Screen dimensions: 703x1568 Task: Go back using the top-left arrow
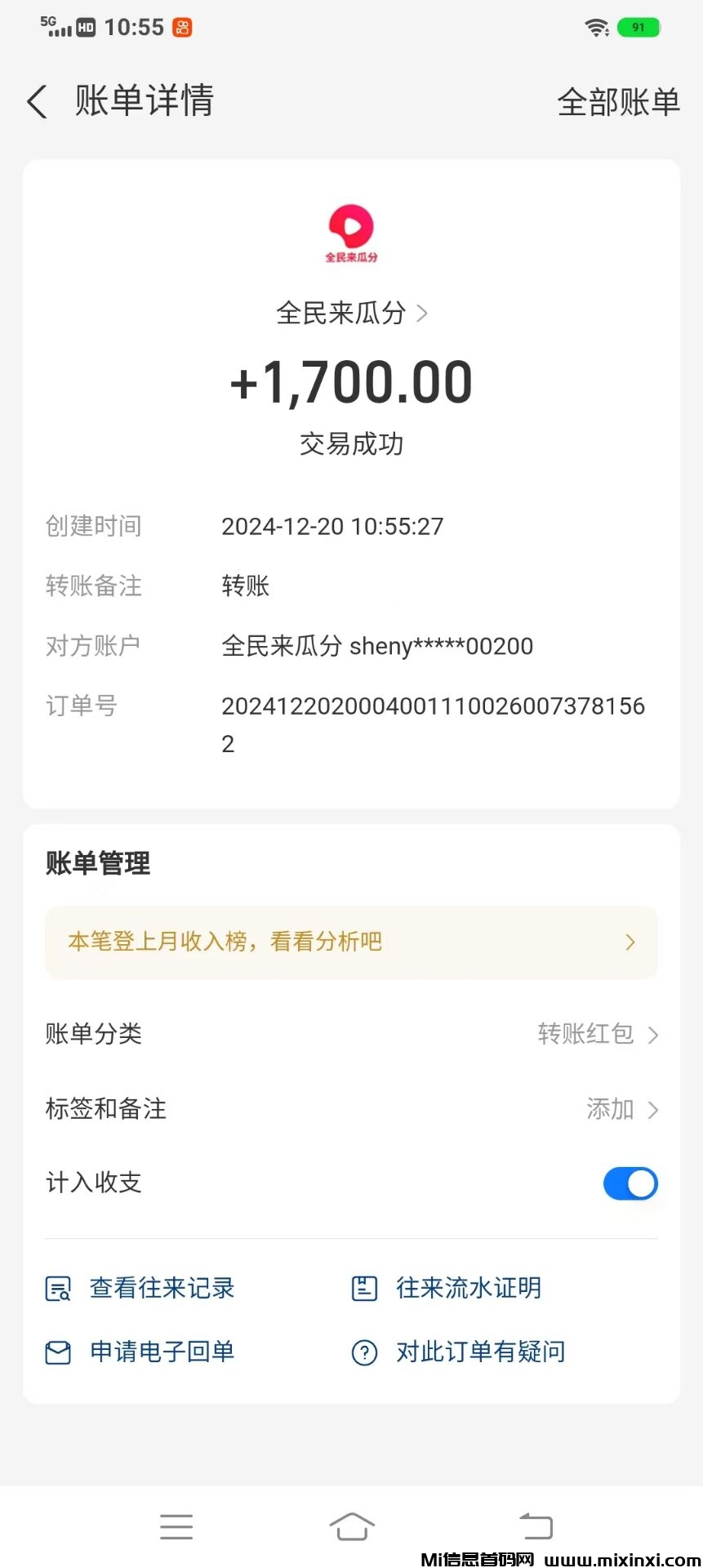(38, 102)
